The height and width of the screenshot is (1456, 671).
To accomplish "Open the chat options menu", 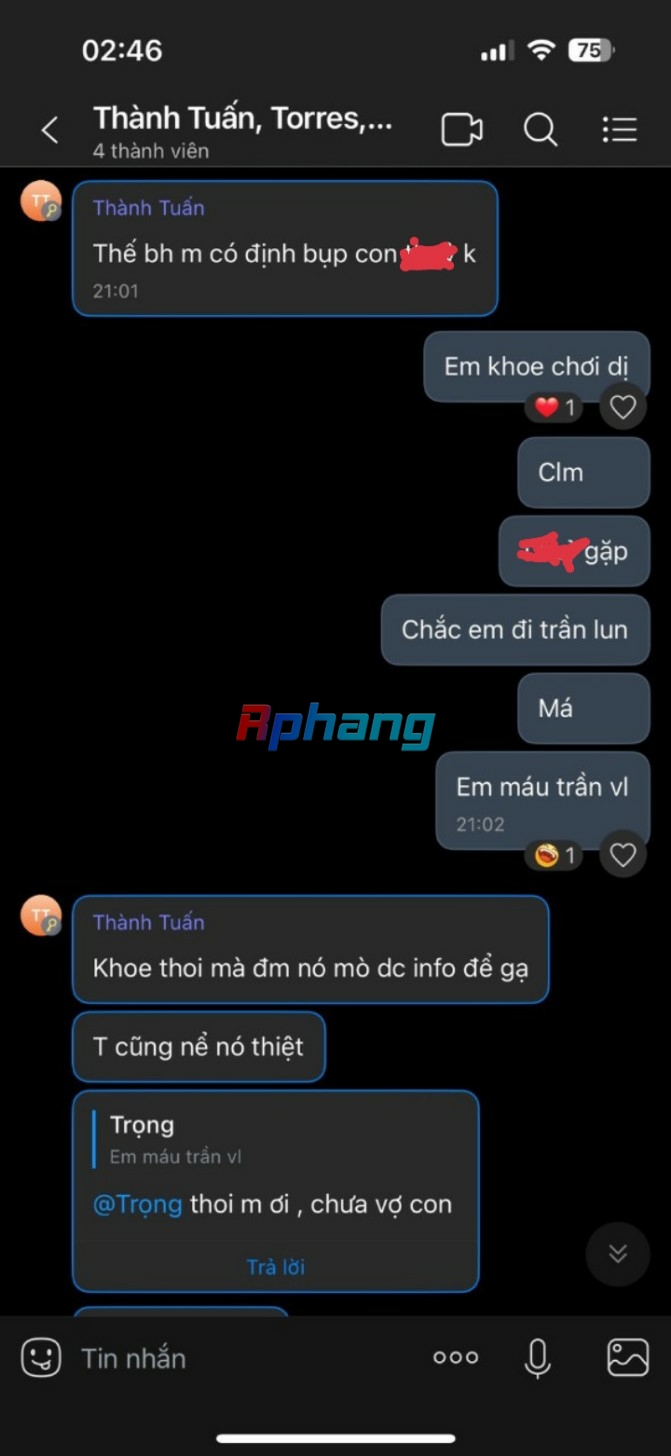I will pos(619,130).
